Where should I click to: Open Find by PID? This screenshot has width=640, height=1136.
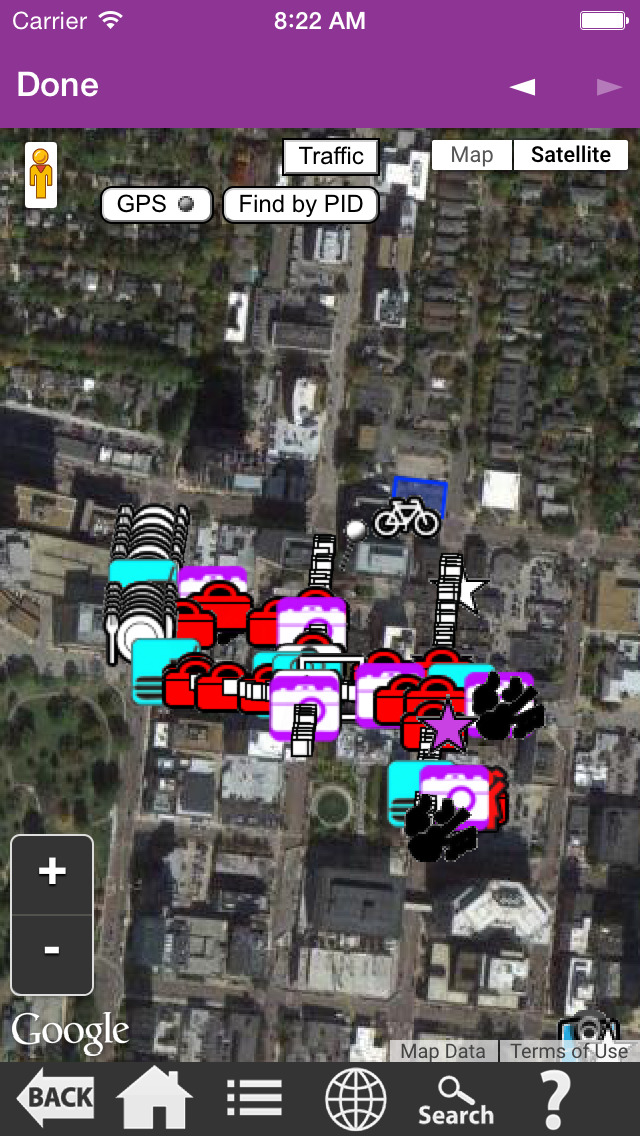pyautogui.click(x=301, y=204)
